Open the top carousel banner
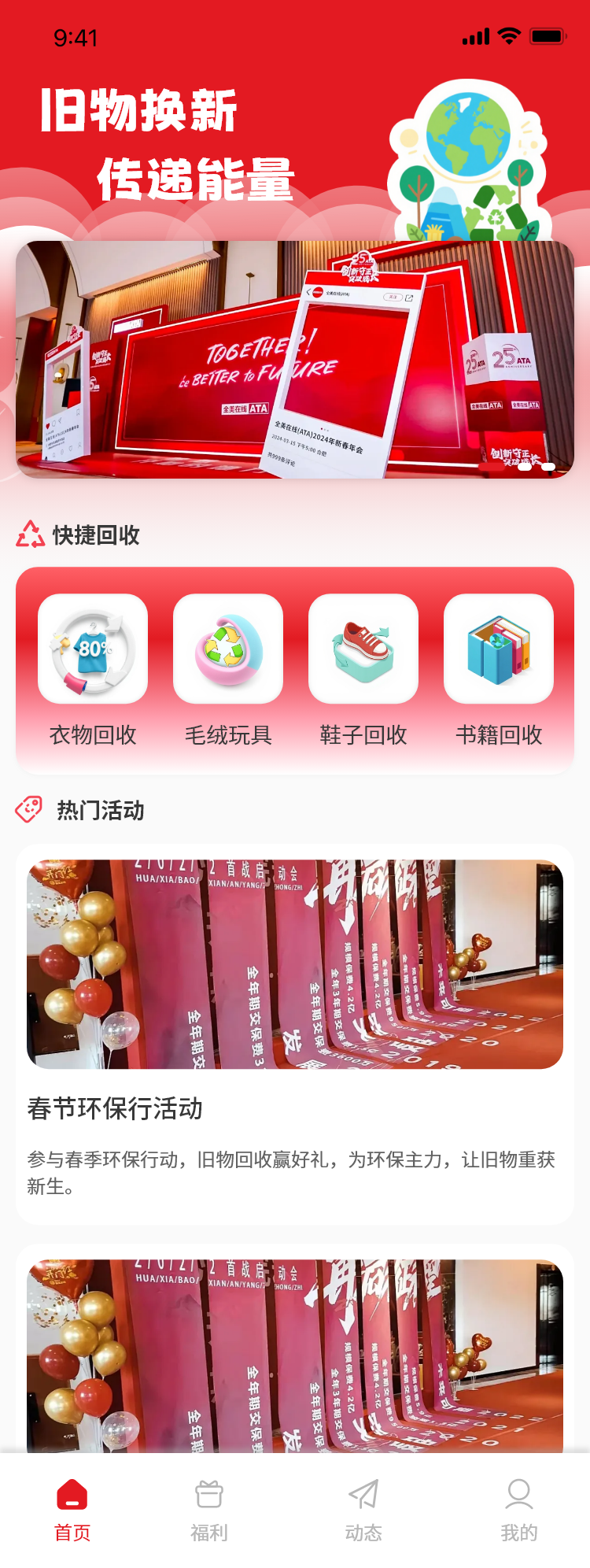 click(295, 360)
